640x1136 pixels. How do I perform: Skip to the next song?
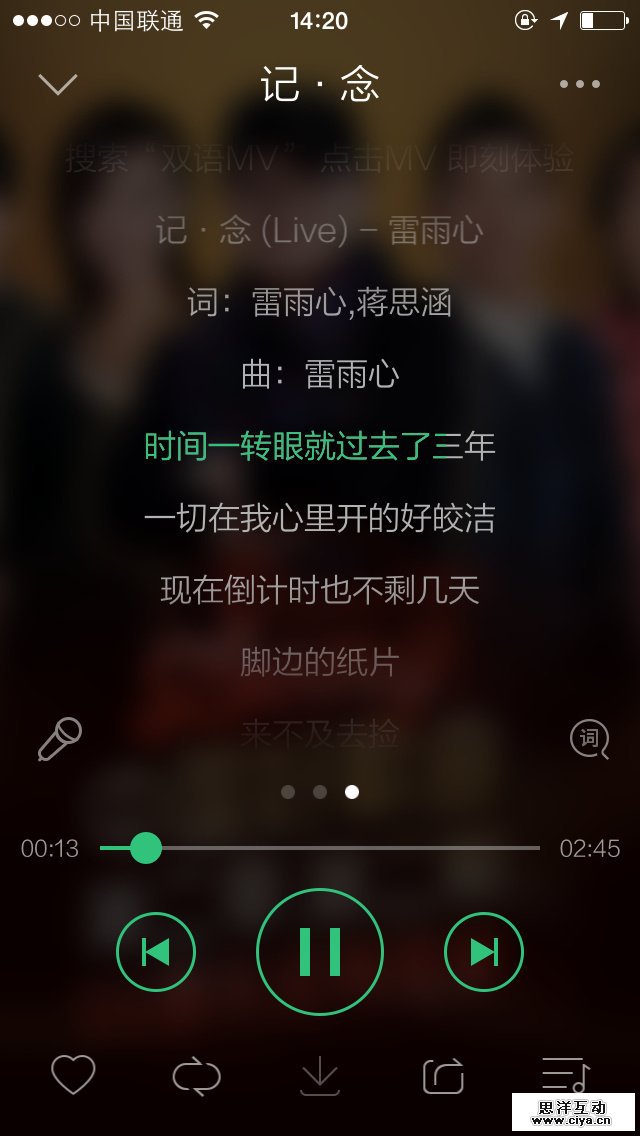tap(484, 952)
